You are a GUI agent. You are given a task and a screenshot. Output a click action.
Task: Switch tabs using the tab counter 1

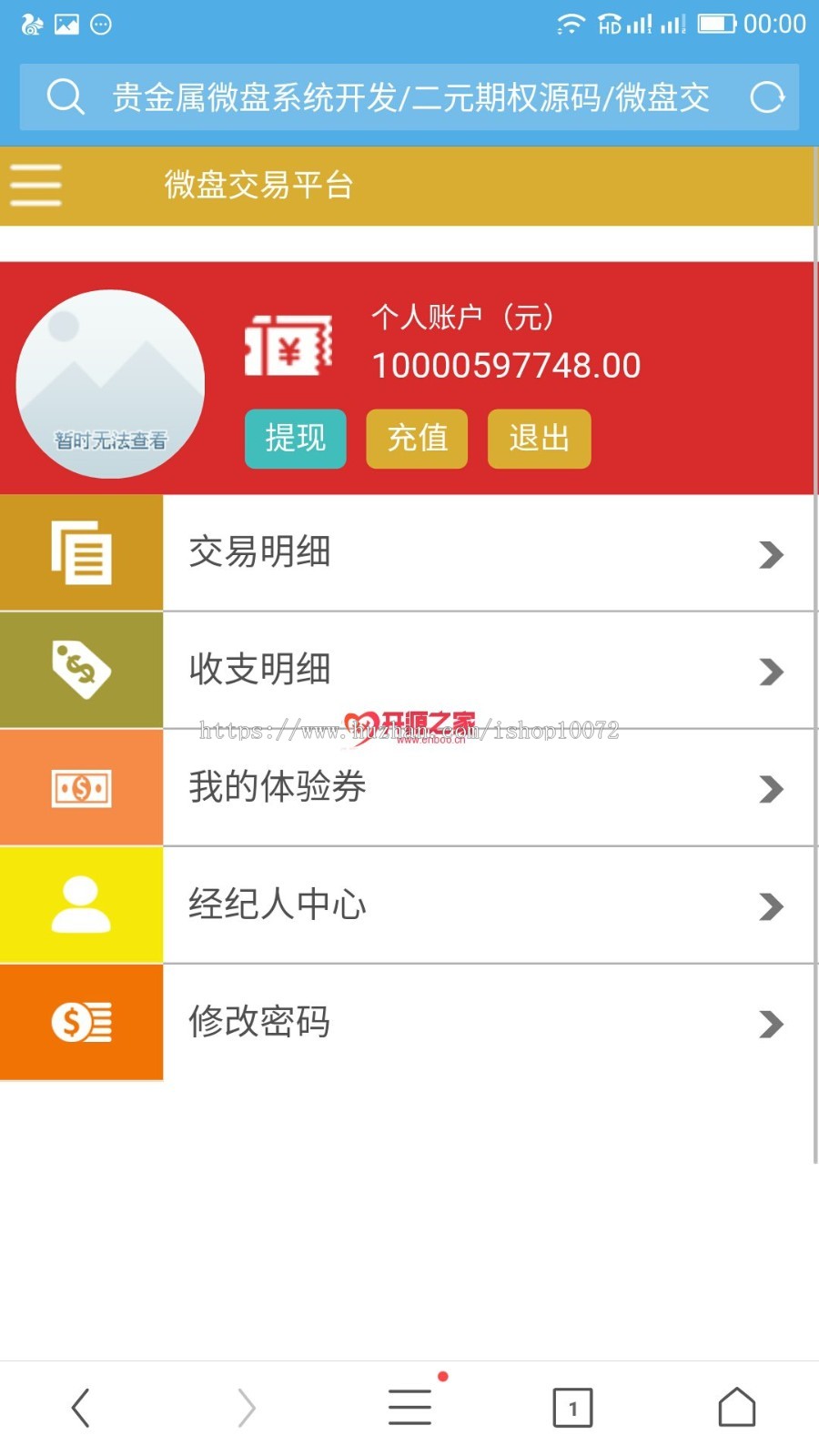tap(572, 1406)
